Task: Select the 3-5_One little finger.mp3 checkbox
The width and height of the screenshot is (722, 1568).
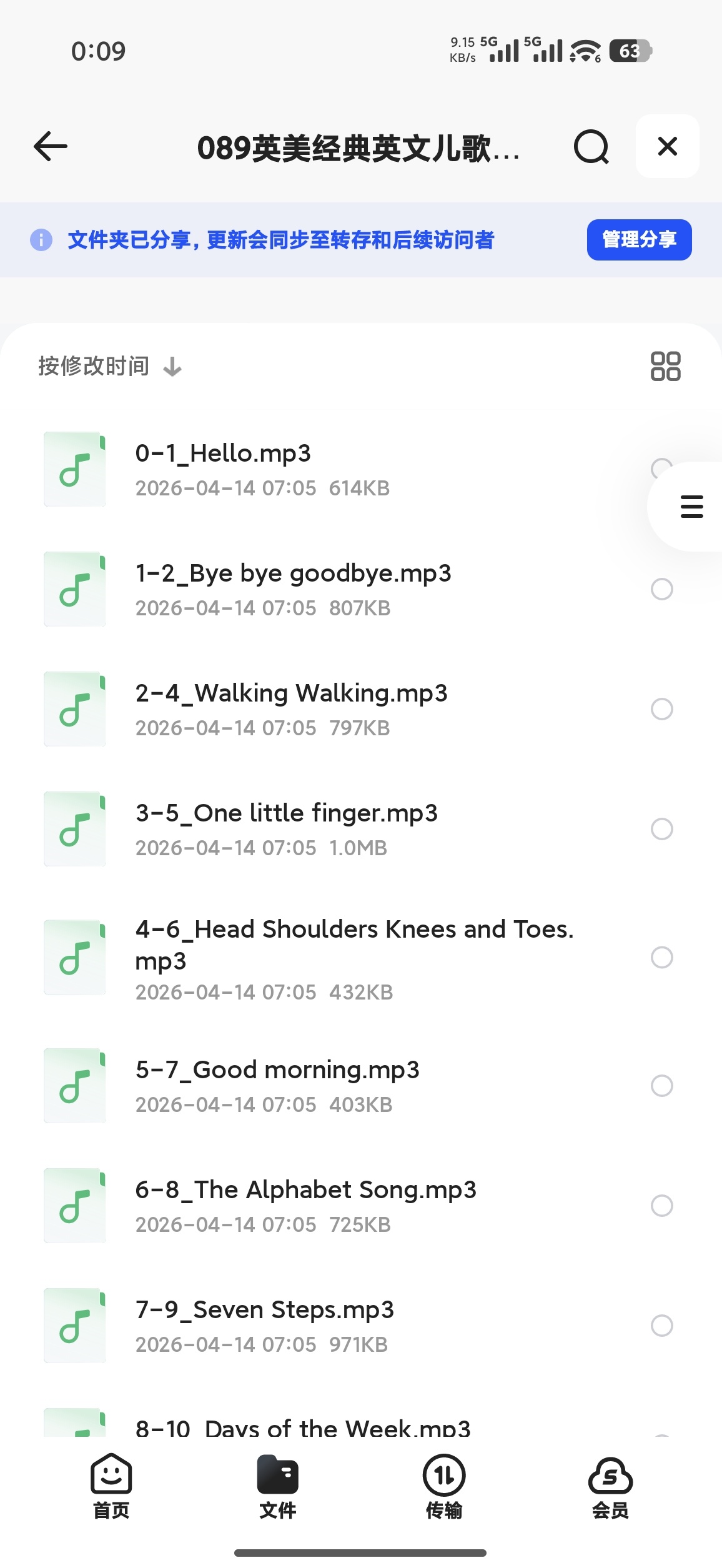Action: pyautogui.click(x=661, y=829)
